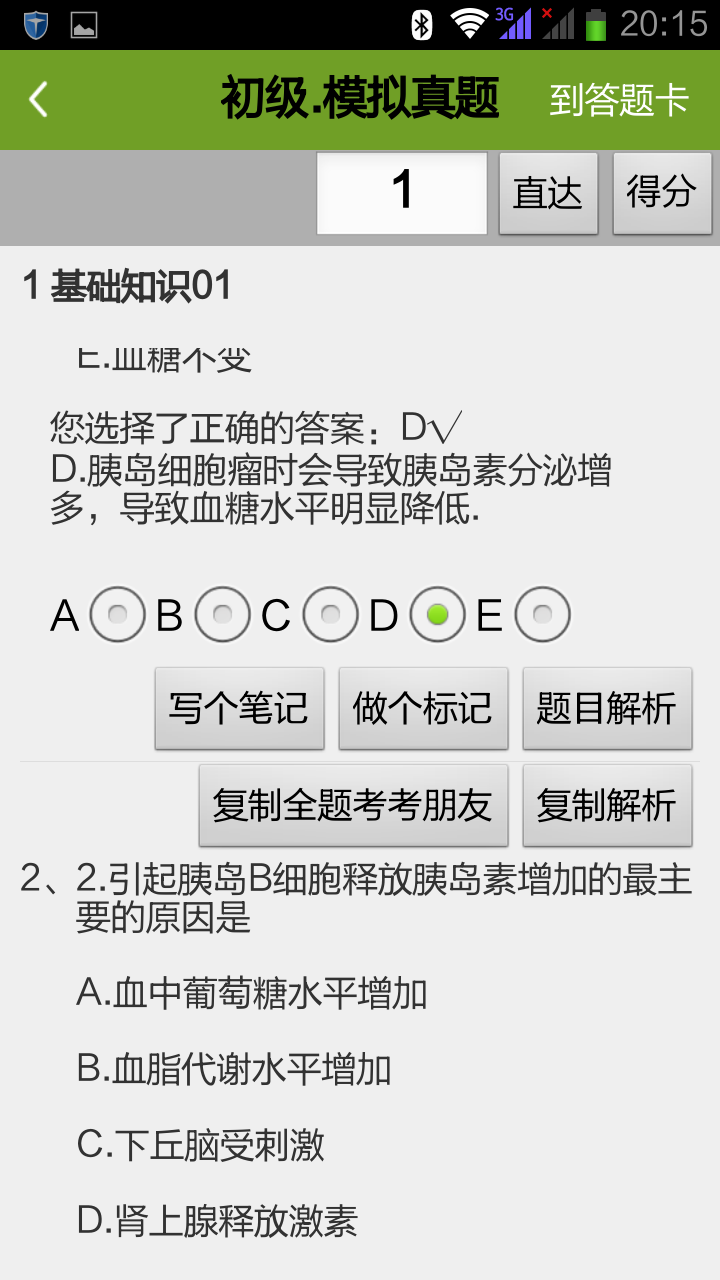This screenshot has width=720, height=1280.
Task: Tap the 得分 score button
Action: 662,194
